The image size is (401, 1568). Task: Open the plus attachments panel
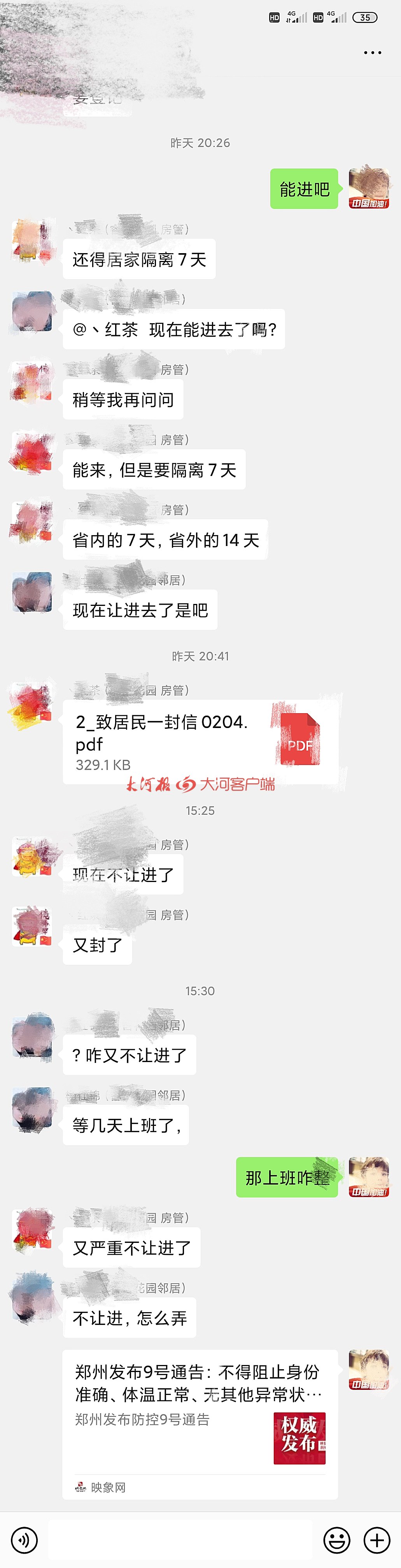376,1540
